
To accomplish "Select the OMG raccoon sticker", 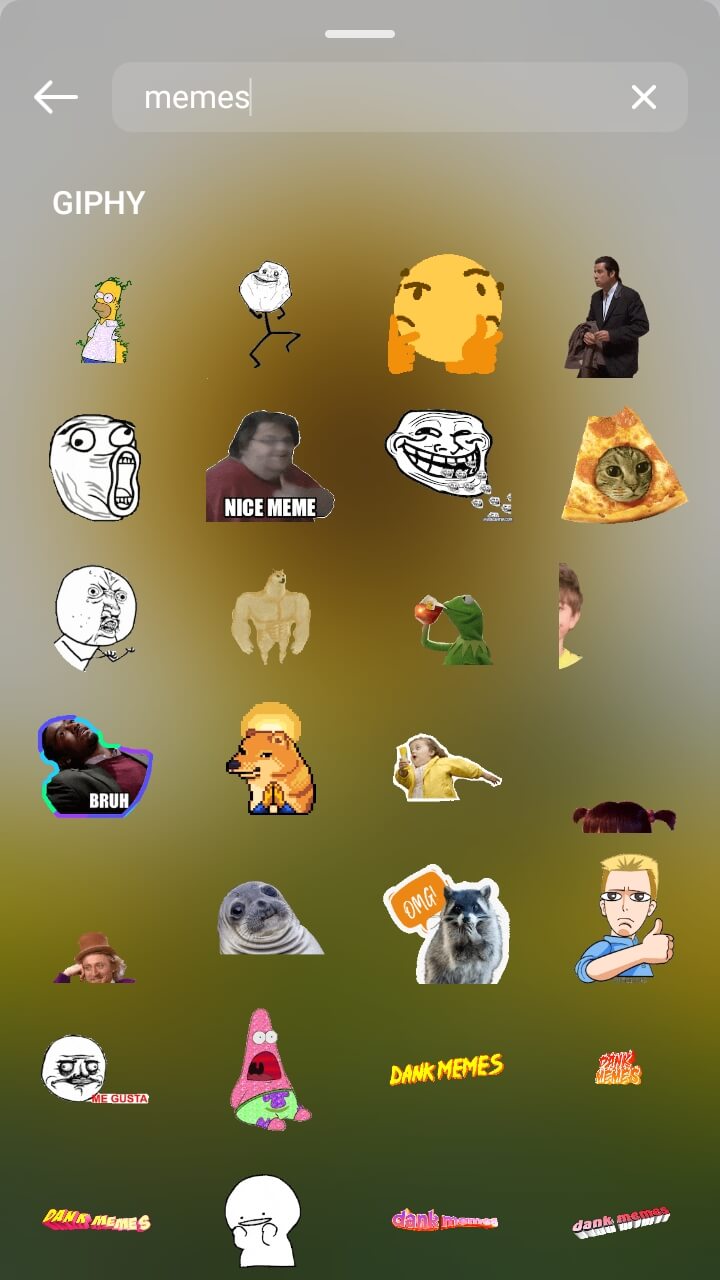I will click(x=448, y=925).
